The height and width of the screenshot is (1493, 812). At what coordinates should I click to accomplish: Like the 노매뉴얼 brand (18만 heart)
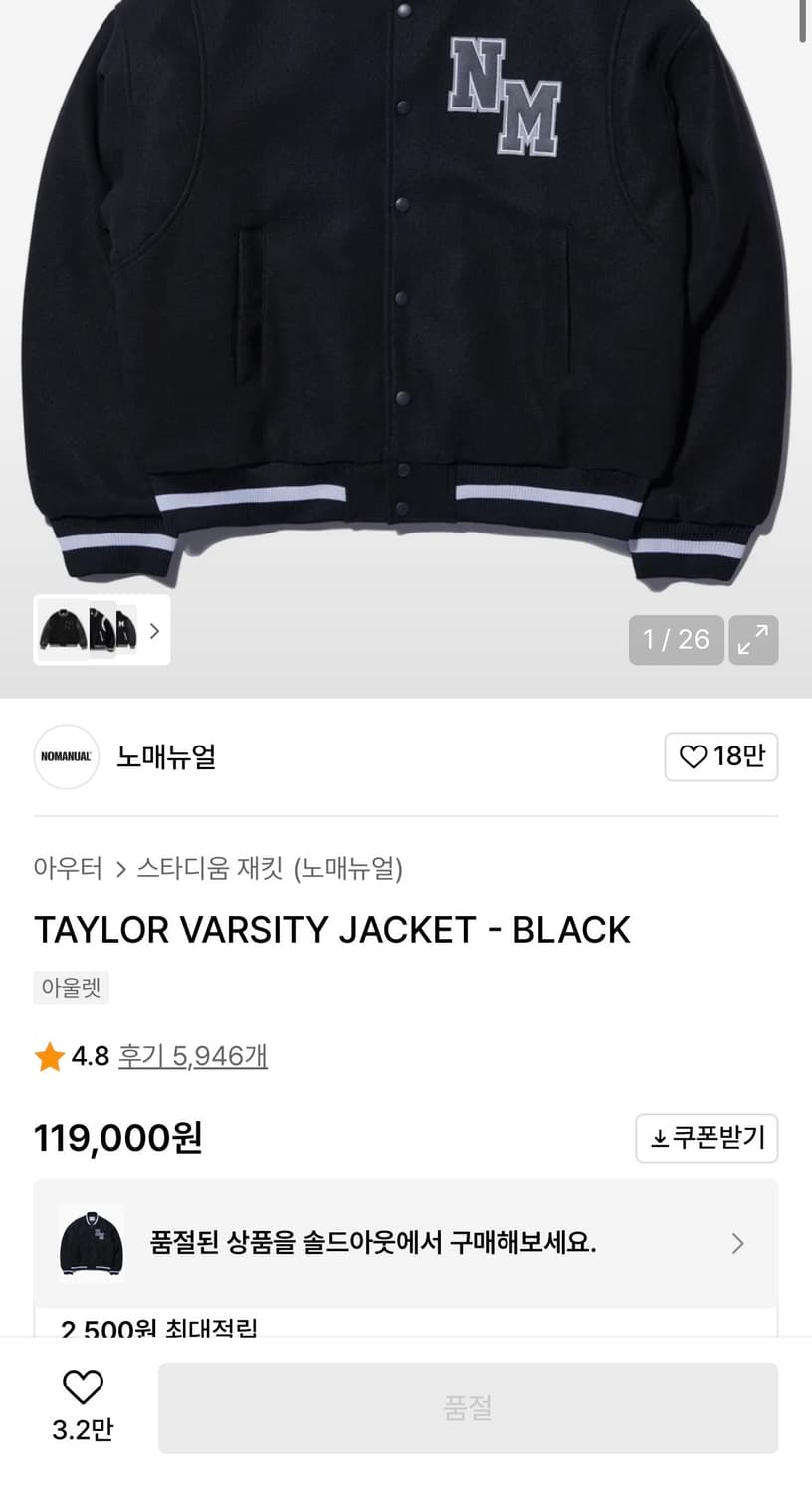point(721,756)
